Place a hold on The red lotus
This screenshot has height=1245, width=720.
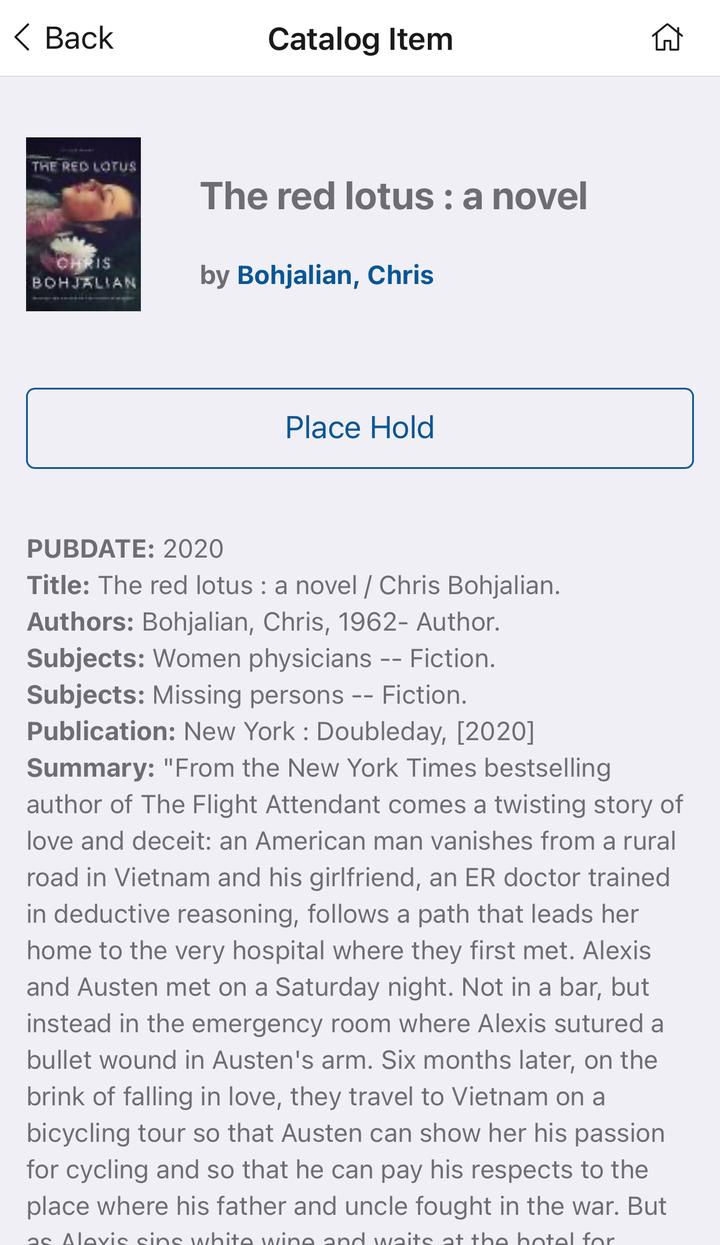click(360, 428)
